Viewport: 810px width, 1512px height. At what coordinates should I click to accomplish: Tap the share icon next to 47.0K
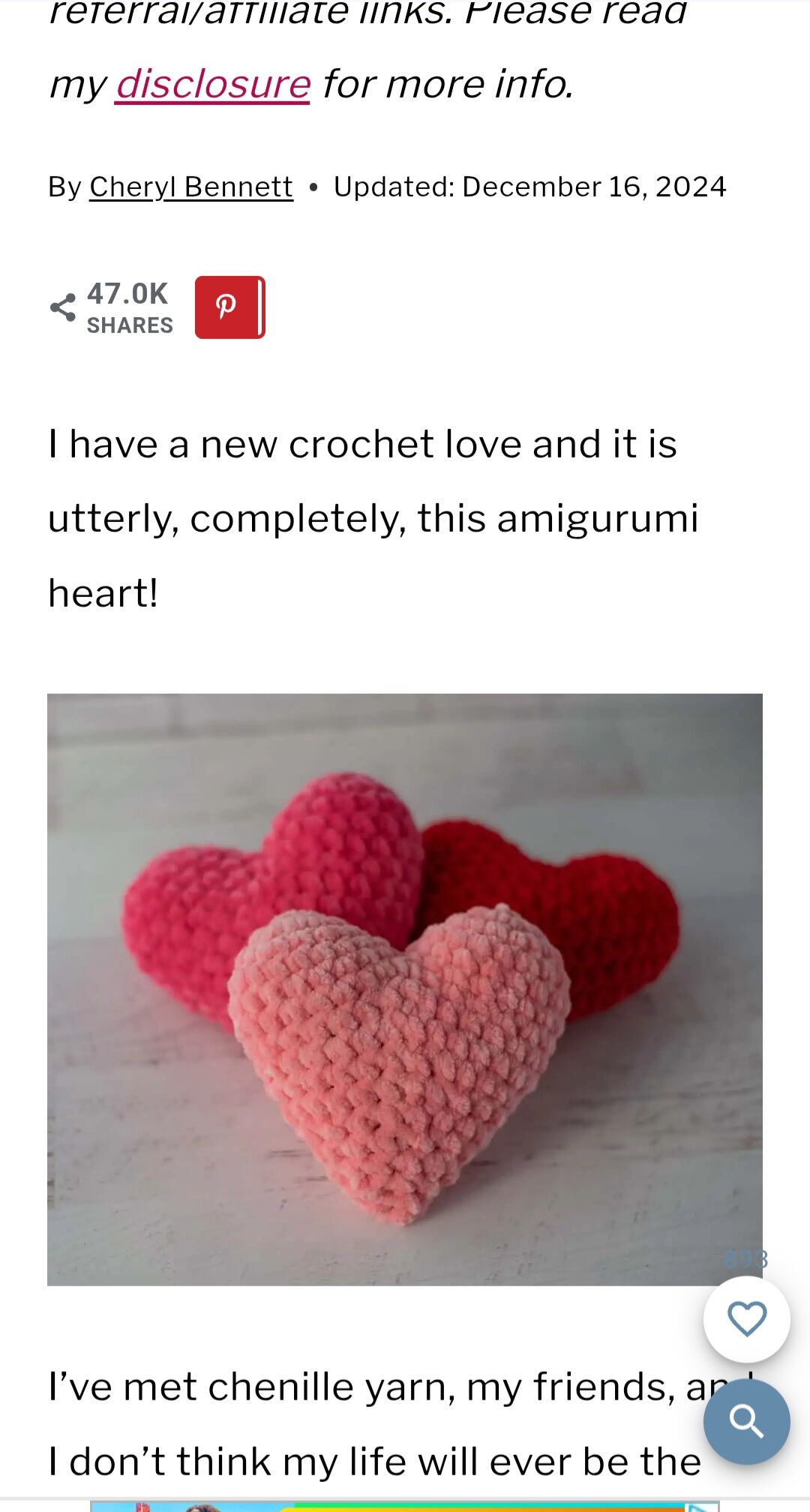click(x=63, y=307)
